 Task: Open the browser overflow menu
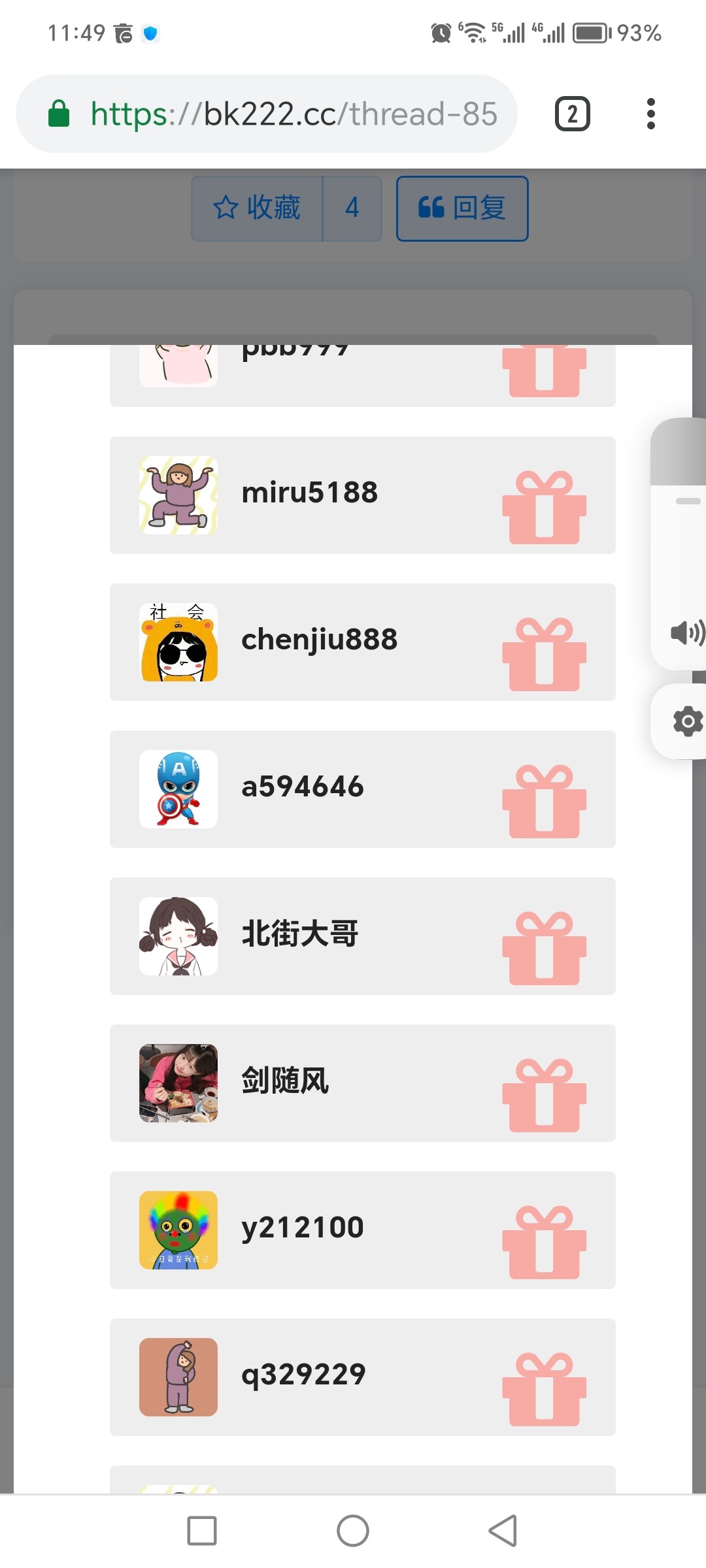pyautogui.click(x=650, y=114)
